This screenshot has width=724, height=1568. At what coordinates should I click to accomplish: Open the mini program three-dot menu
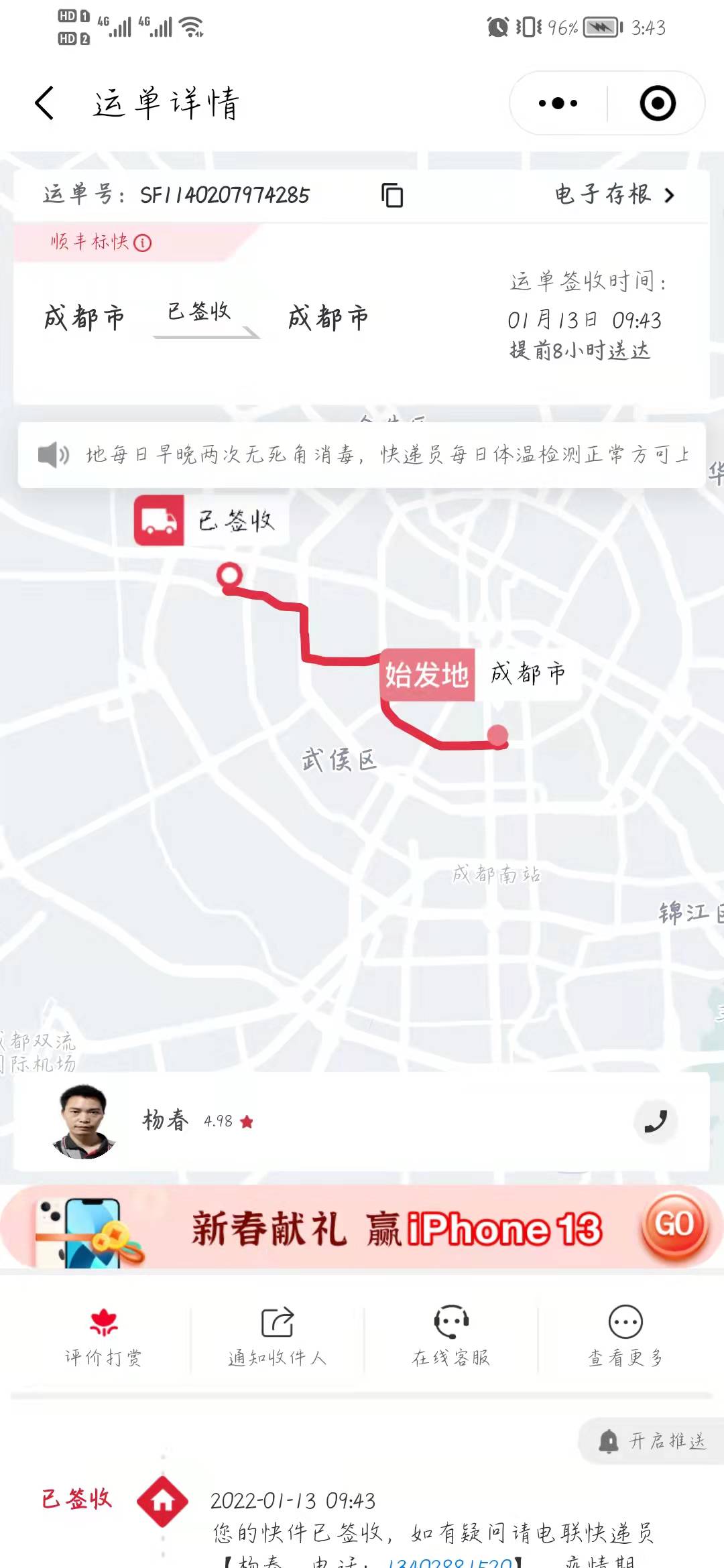pos(558,103)
